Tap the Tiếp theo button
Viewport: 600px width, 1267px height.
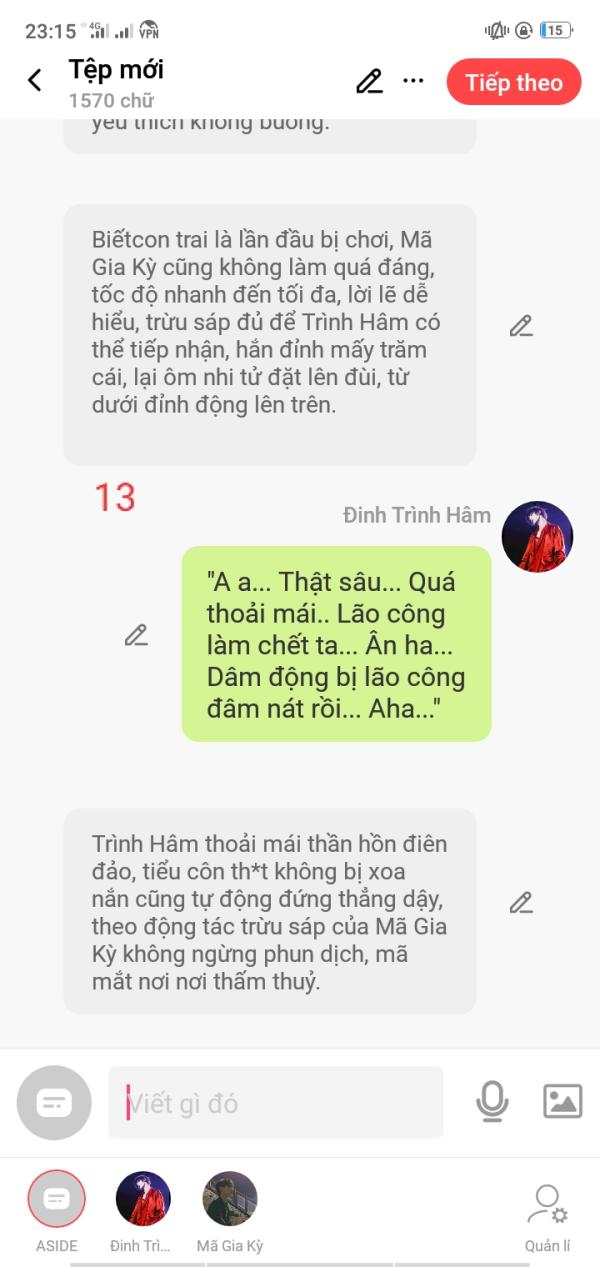(513, 82)
